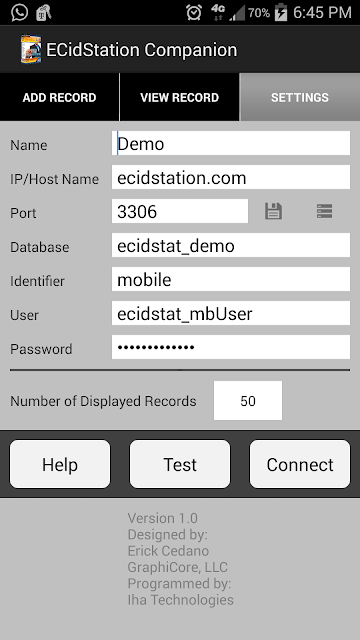Edit the User field ecidstat_mbUser

pyautogui.click(x=231, y=313)
